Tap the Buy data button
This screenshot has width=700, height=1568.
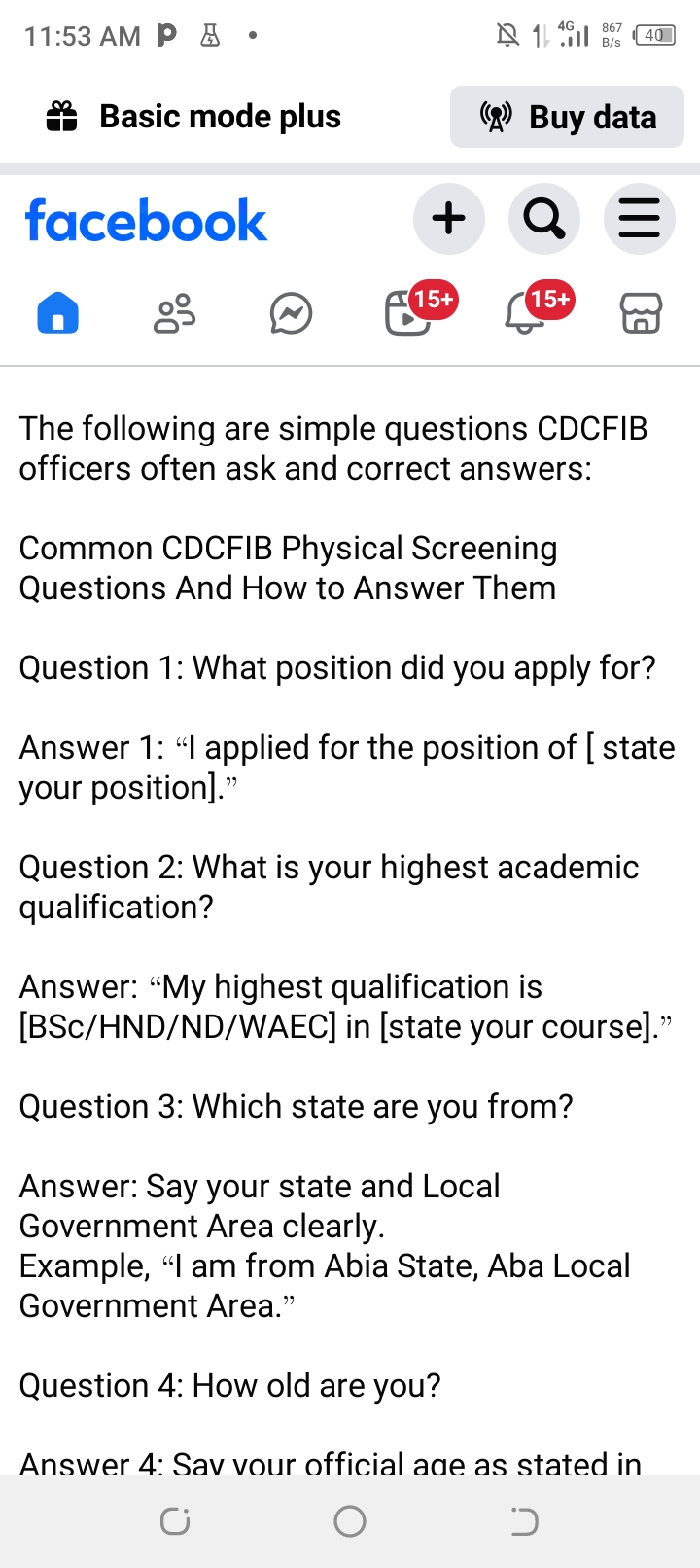[567, 117]
